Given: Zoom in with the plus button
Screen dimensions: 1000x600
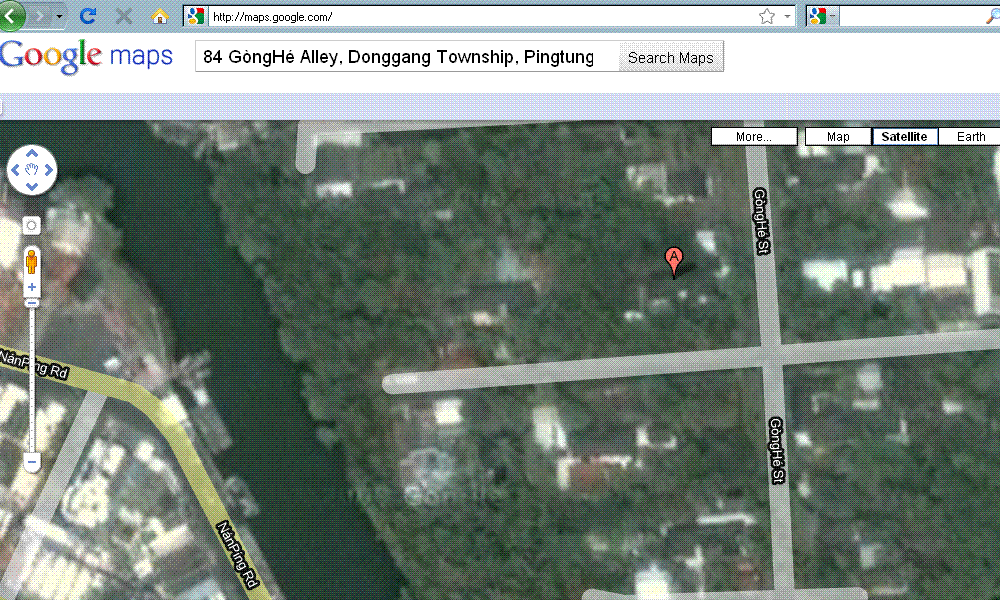Looking at the screenshot, I should click(31, 287).
